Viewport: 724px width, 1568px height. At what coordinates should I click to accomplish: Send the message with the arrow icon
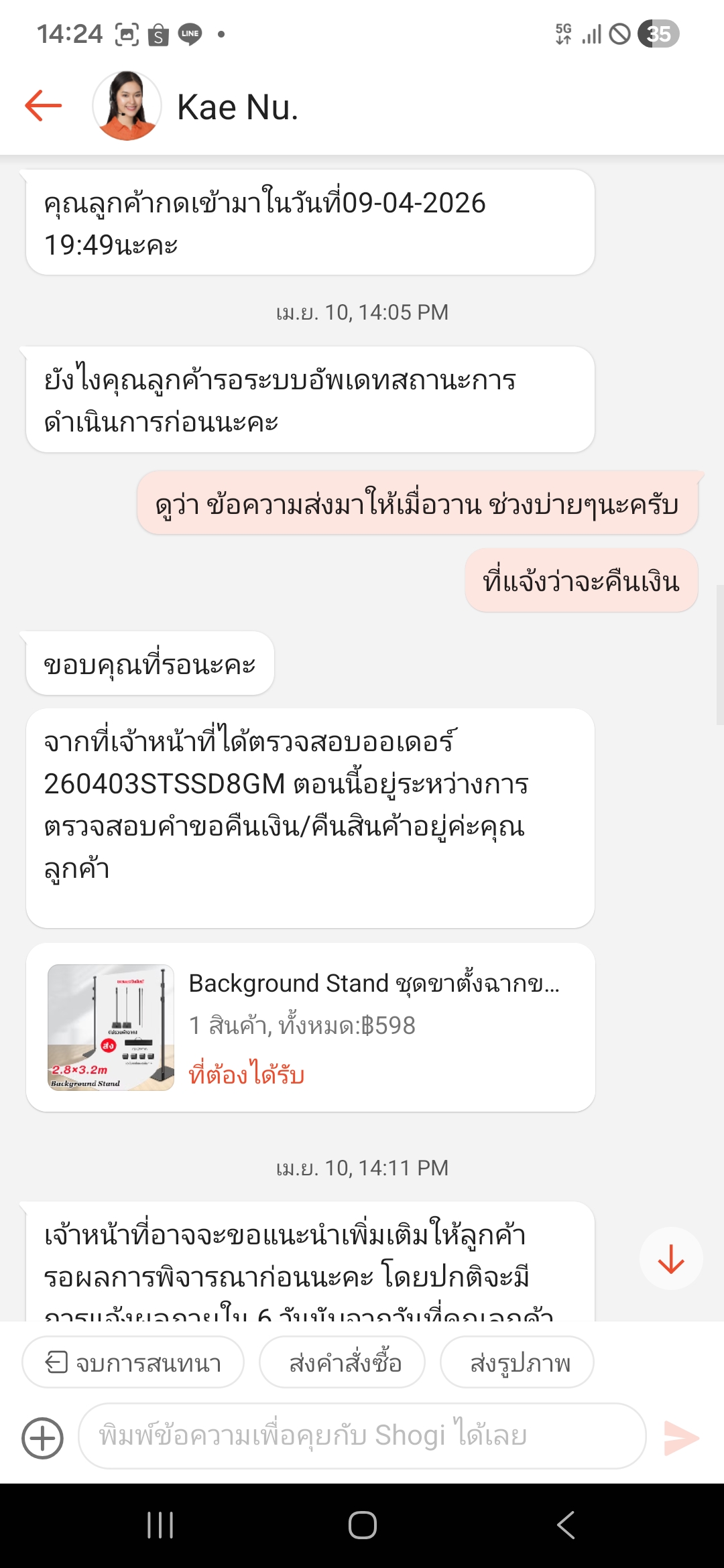(681, 1438)
